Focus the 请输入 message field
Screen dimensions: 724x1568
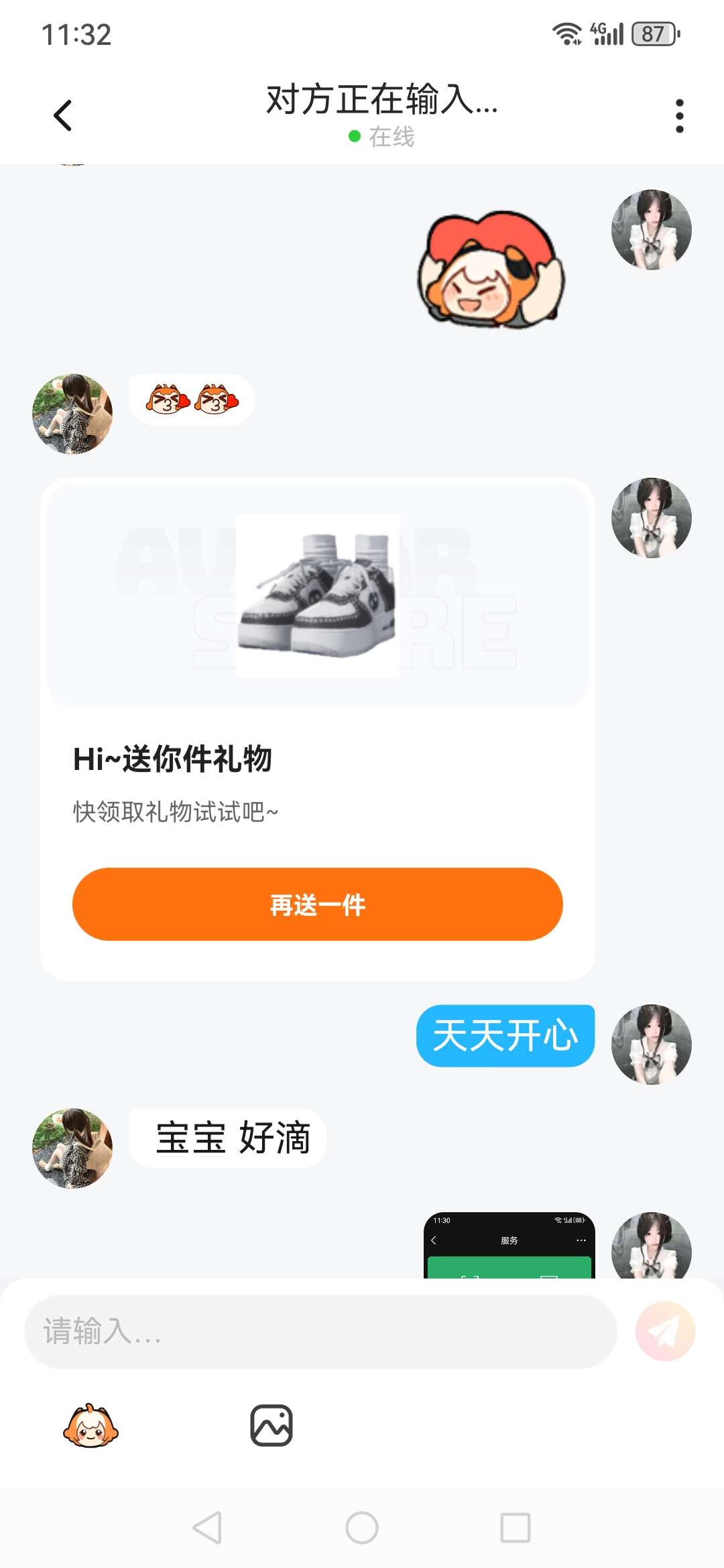[320, 1331]
